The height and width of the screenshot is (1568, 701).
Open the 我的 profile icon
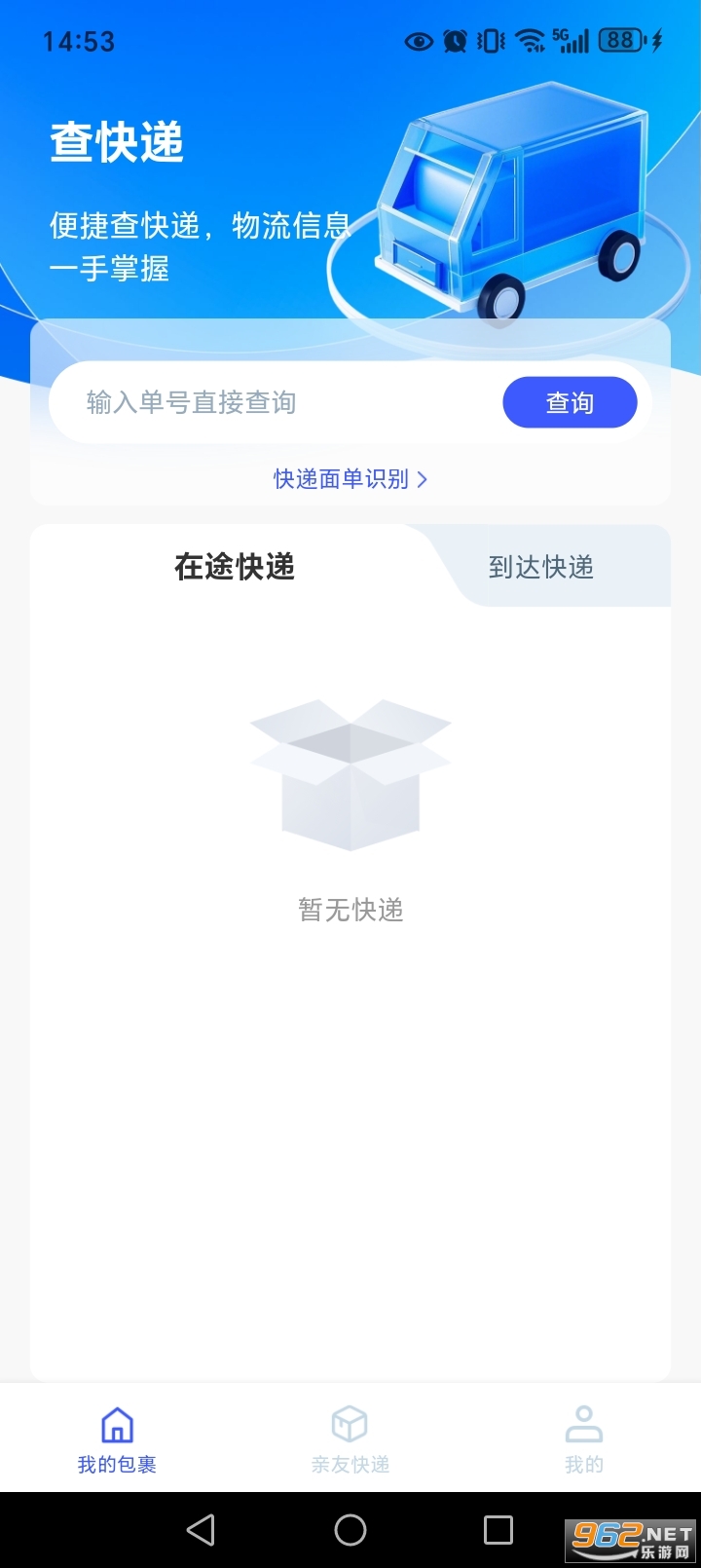coord(583,1424)
